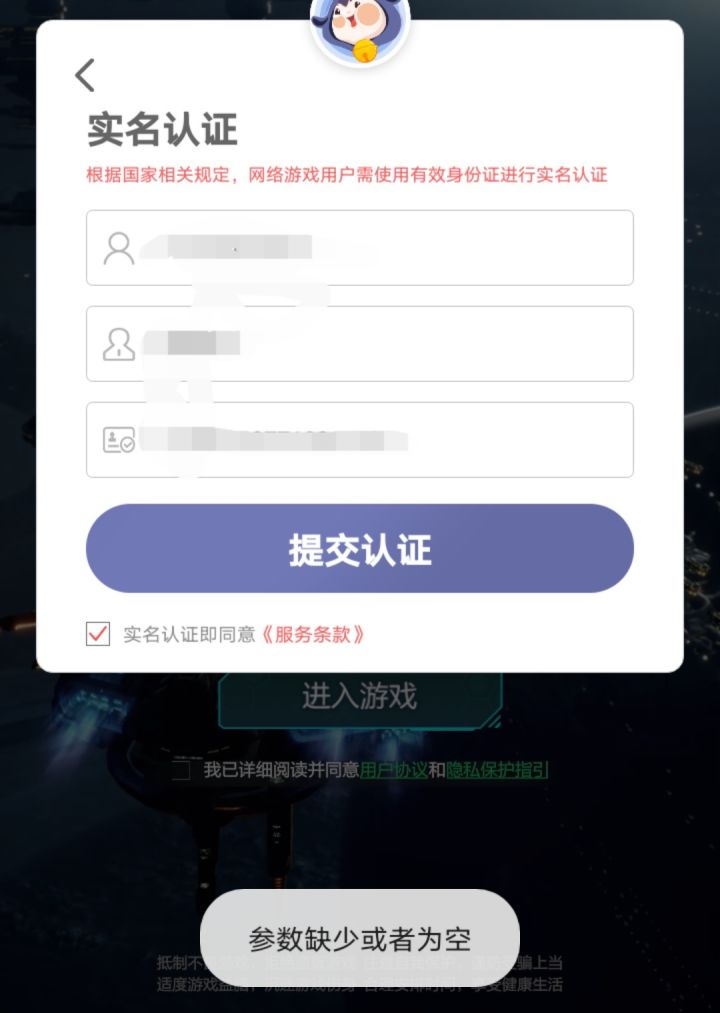This screenshot has height=1013, width=720.
Task: Click the name input field
Action: click(360, 343)
